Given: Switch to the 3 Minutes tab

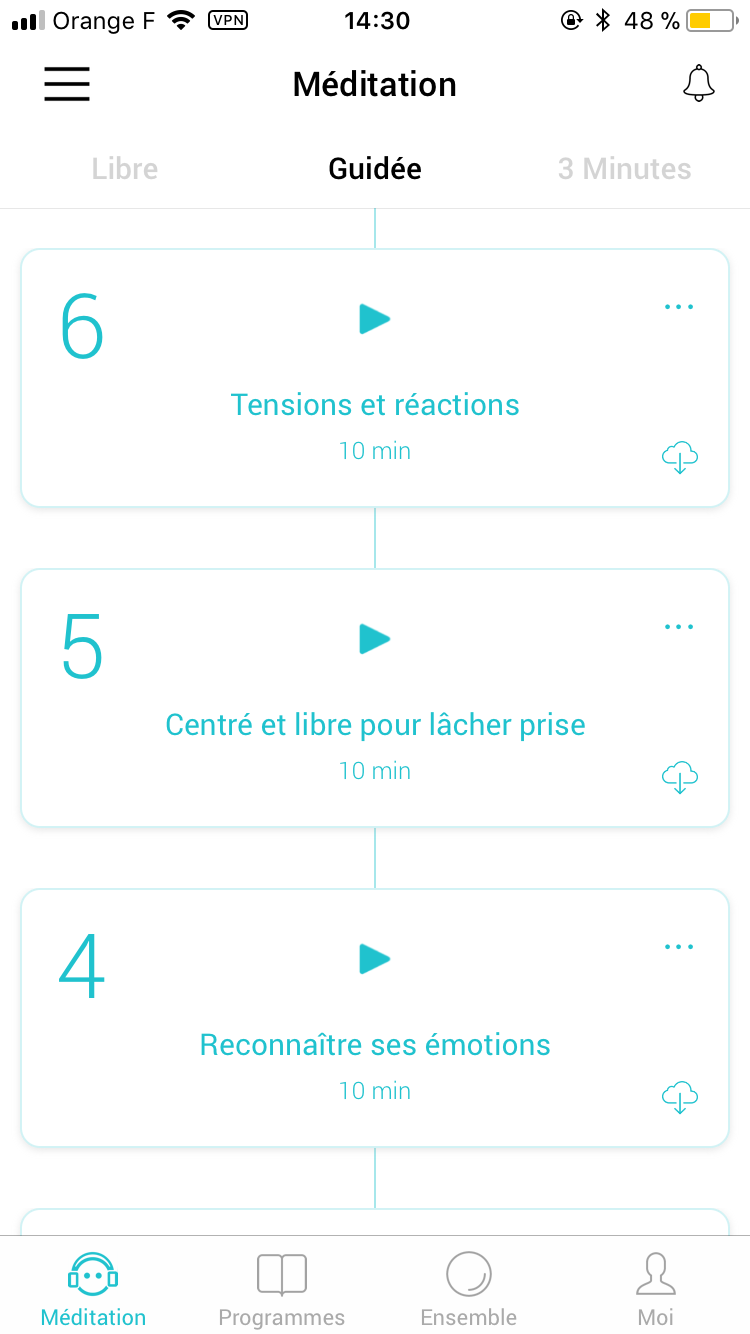Looking at the screenshot, I should point(624,169).
